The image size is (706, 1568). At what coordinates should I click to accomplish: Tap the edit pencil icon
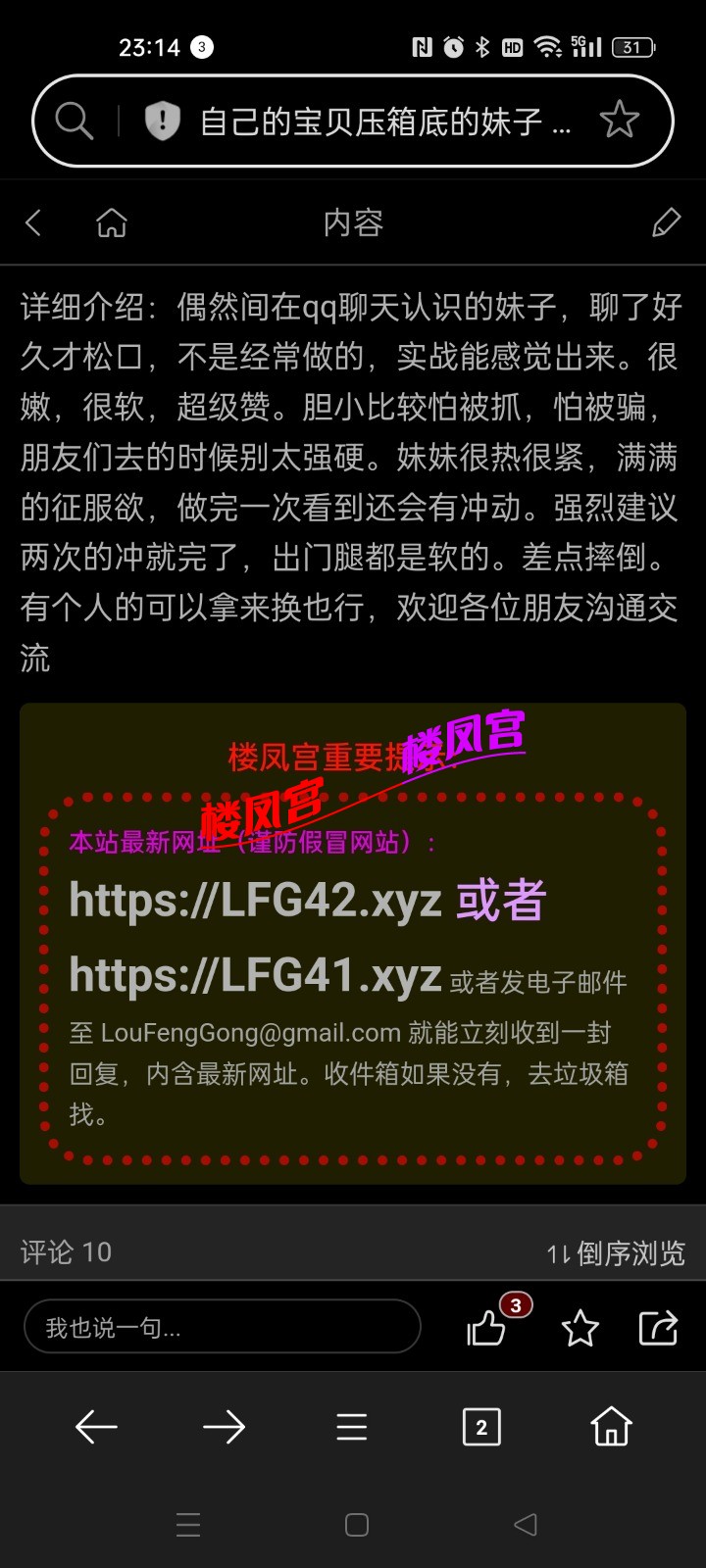[x=666, y=222]
